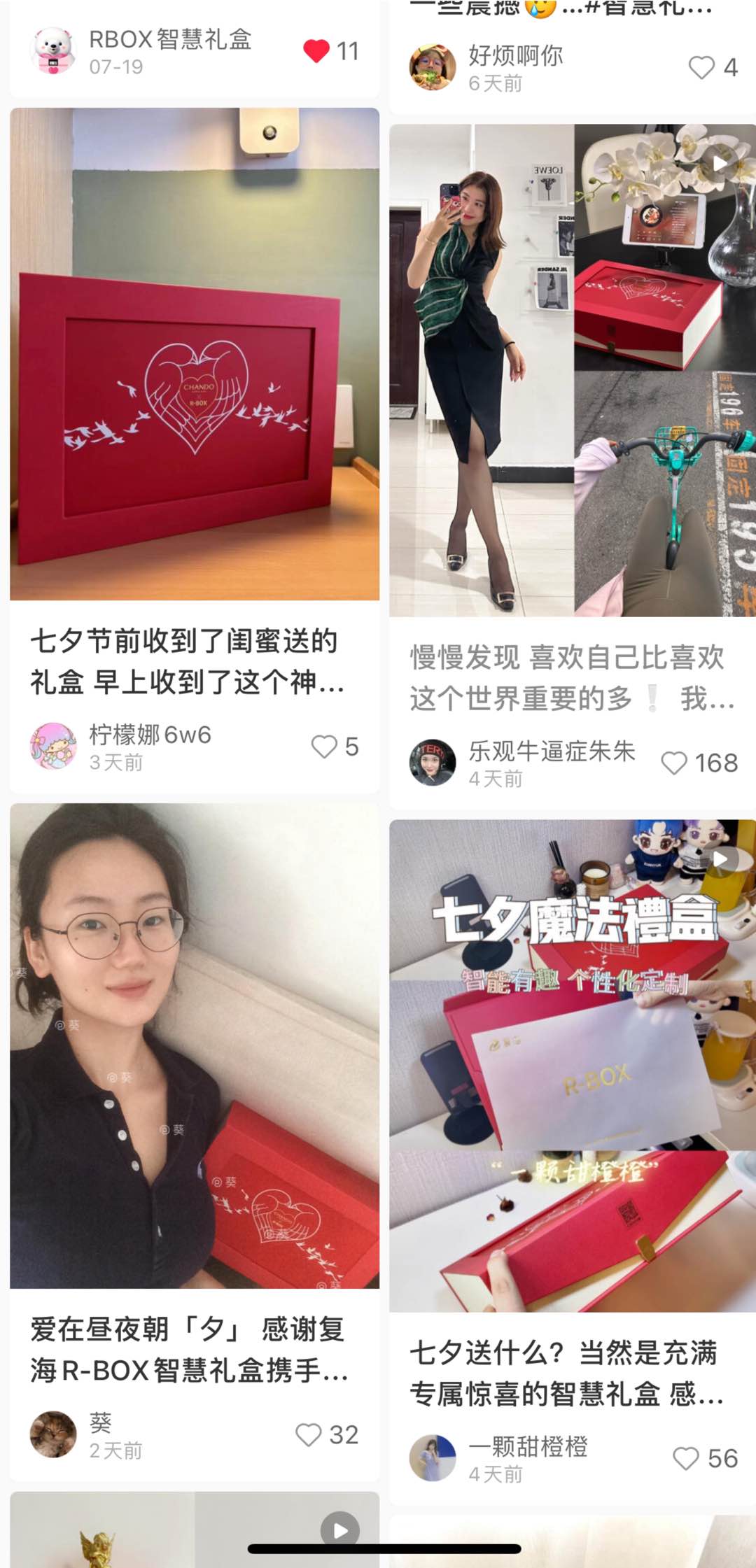The height and width of the screenshot is (1568, 756).
Task: Like the post by 葵
Action: pyautogui.click(x=309, y=1435)
